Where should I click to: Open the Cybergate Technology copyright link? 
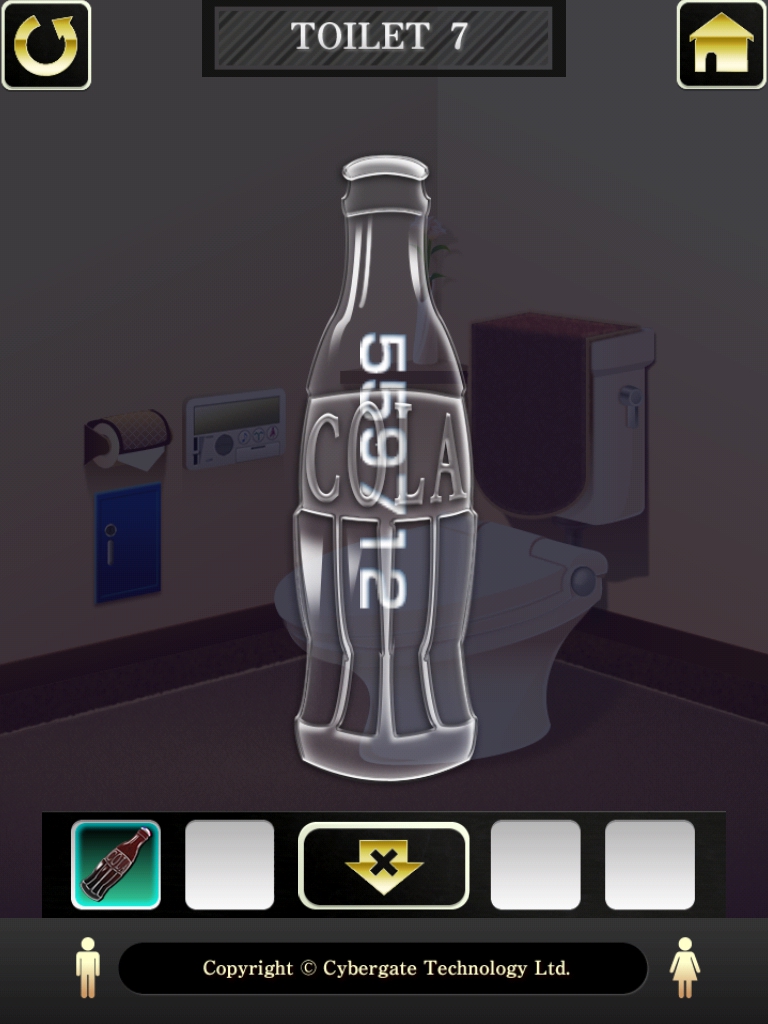coord(384,968)
